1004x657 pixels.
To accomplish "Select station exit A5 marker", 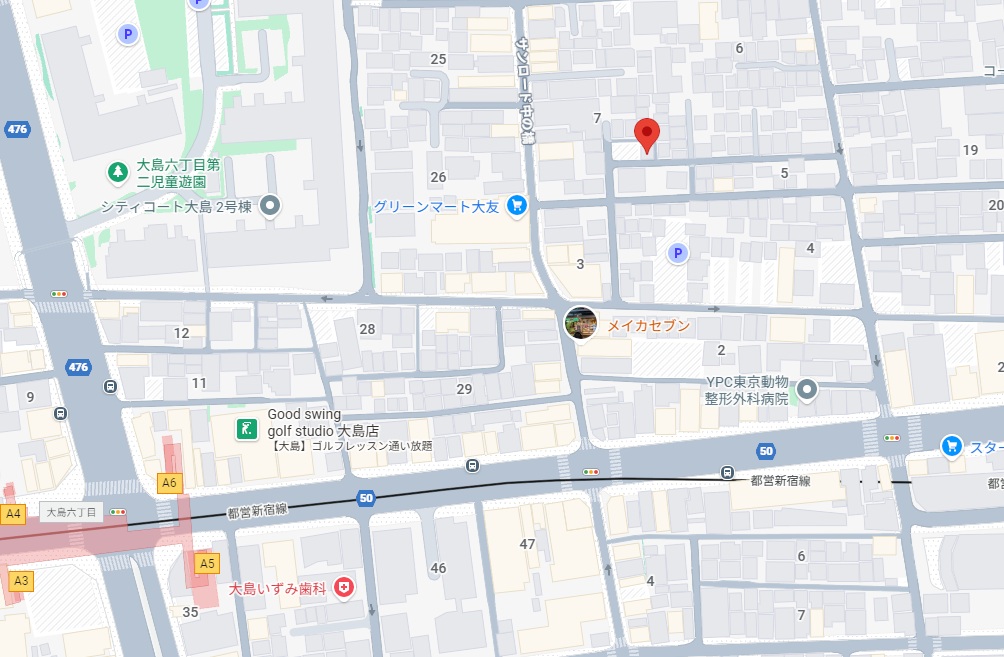I will coord(207,564).
